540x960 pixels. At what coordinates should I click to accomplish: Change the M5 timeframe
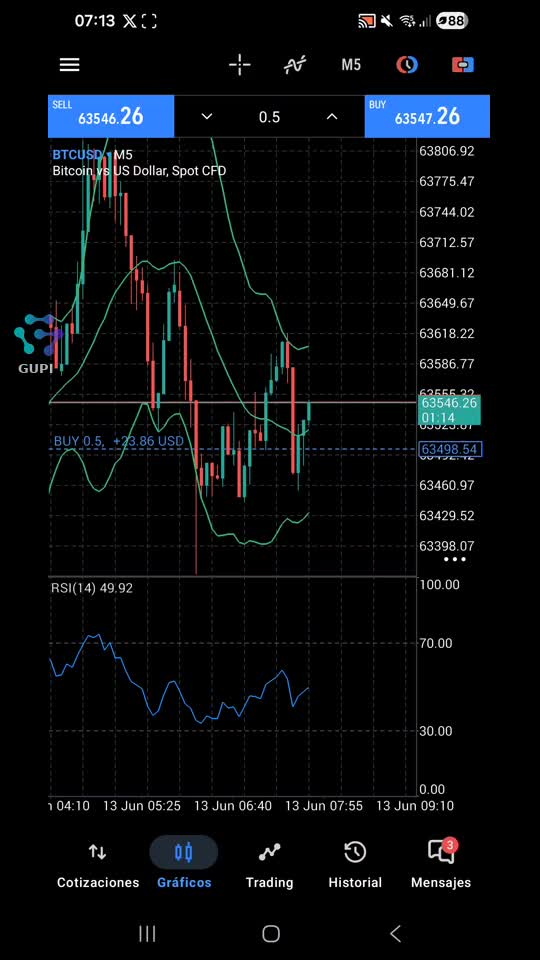coord(351,65)
